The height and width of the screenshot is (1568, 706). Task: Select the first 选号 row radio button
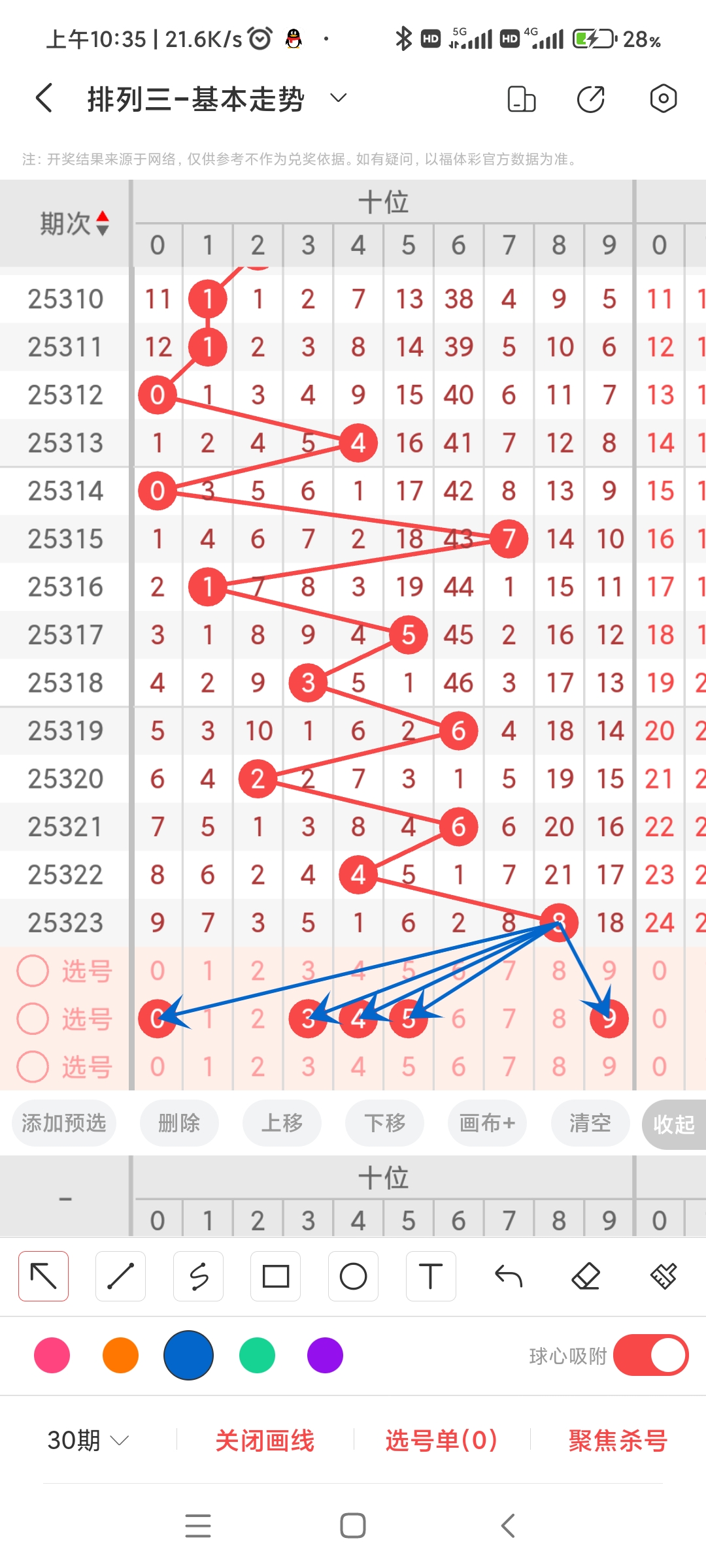click(x=32, y=970)
